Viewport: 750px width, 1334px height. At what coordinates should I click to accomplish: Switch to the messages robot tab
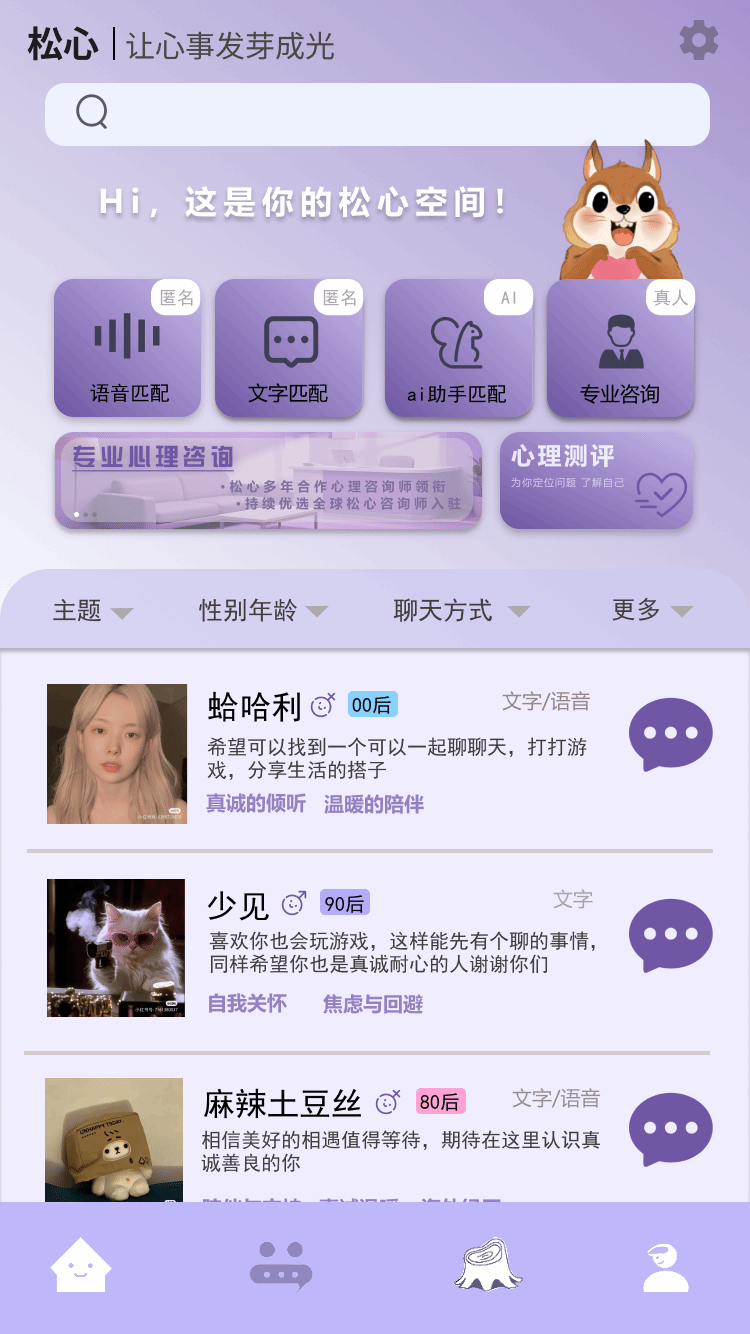[x=280, y=1266]
